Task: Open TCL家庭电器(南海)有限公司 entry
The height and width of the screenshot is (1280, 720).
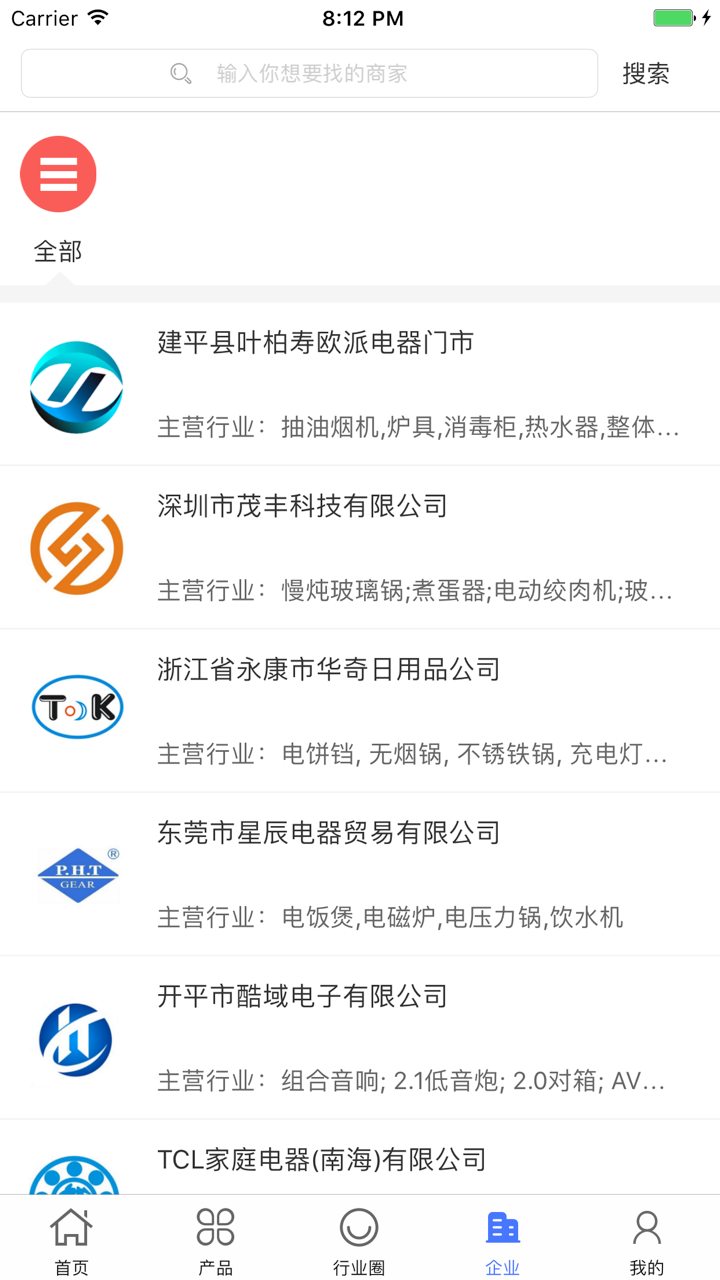Action: (360, 1160)
